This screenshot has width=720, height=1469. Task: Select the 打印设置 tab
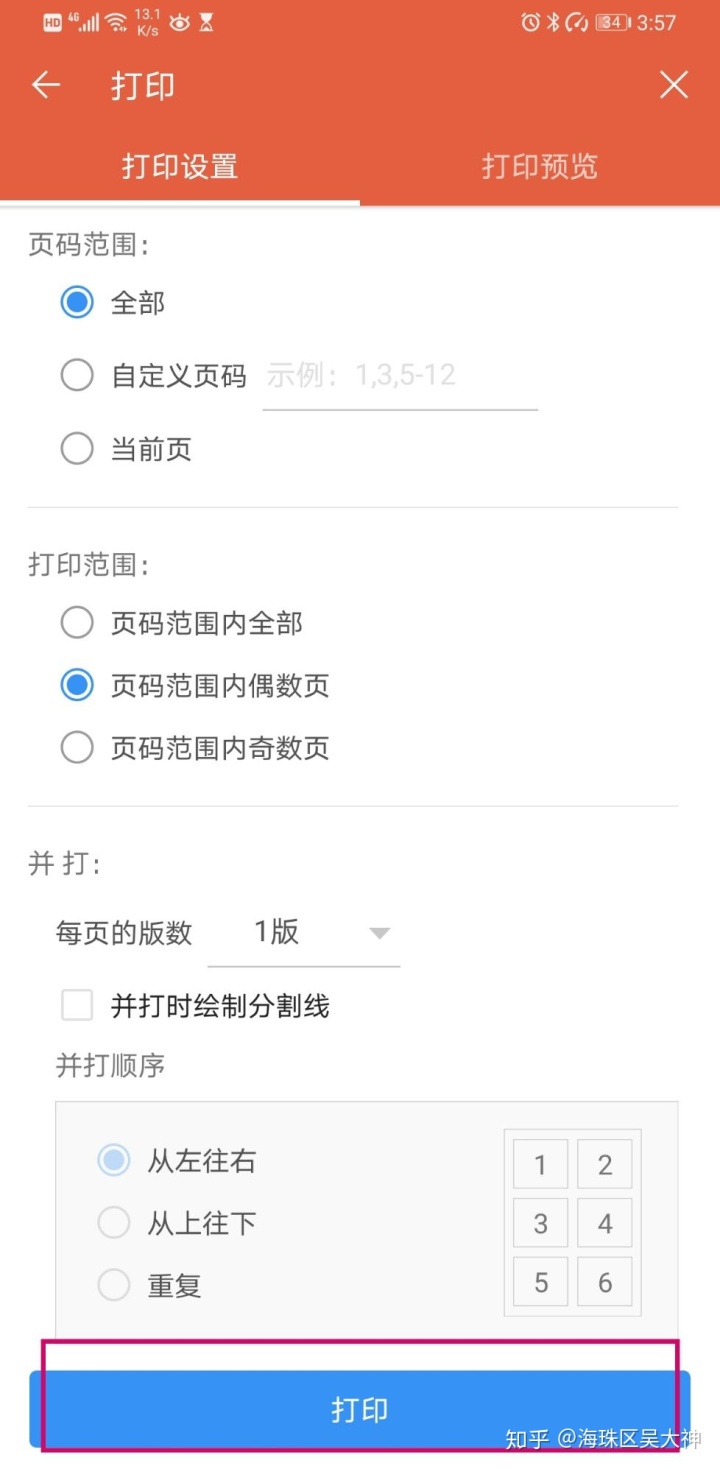[180, 166]
